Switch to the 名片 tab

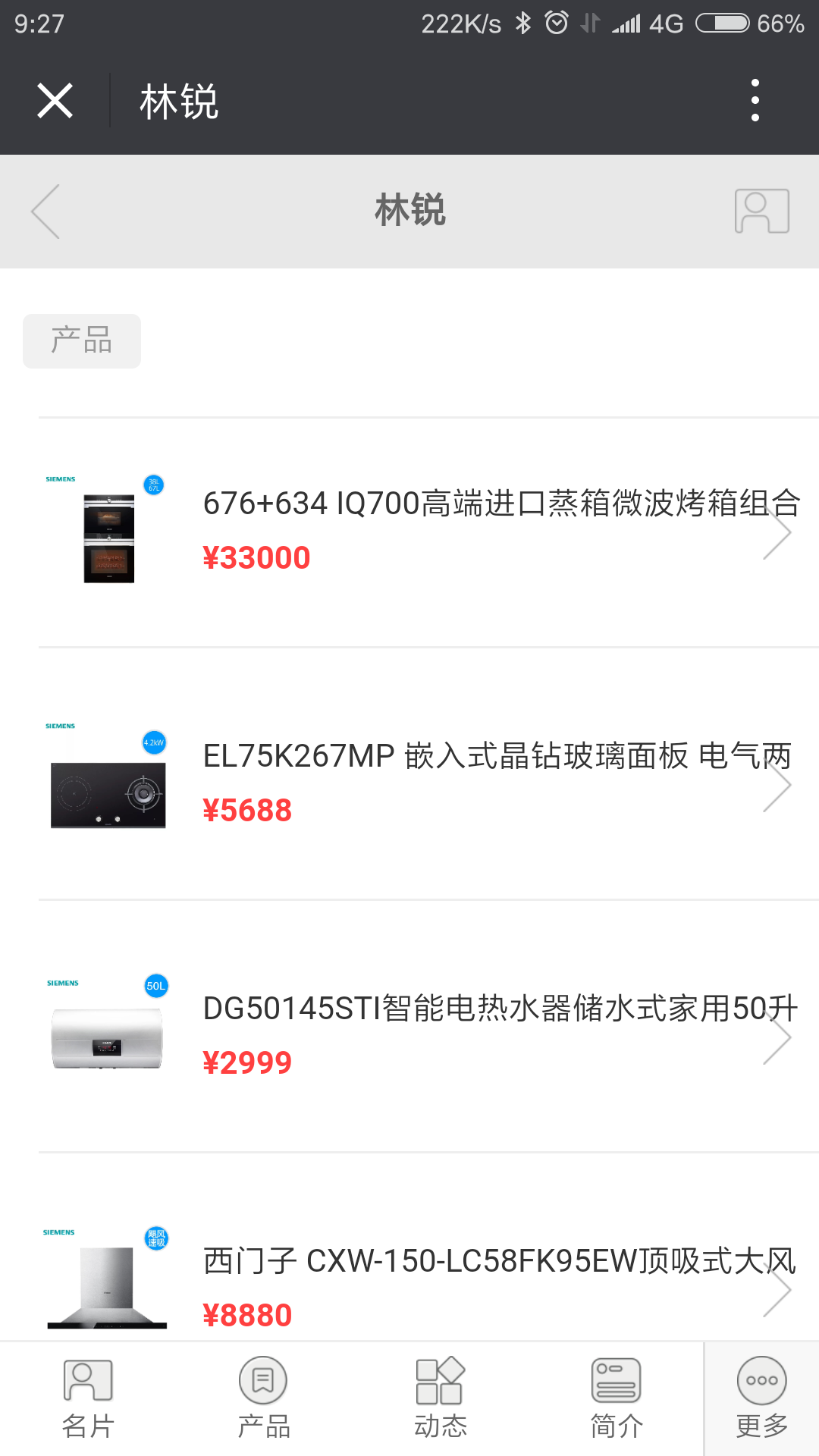tap(88, 1399)
